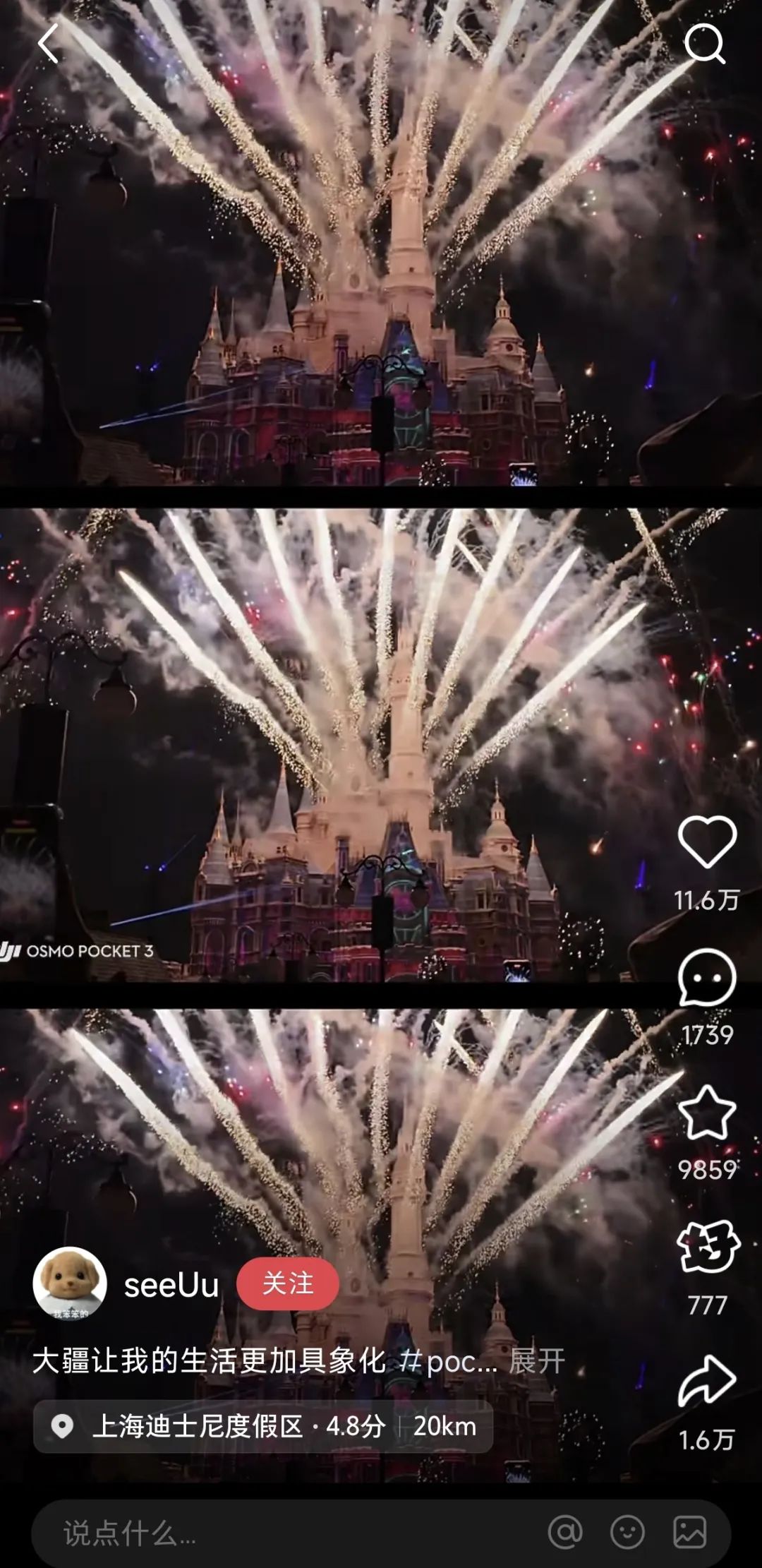Open the comments bubble
This screenshot has width=762, height=1568.
coord(706,977)
